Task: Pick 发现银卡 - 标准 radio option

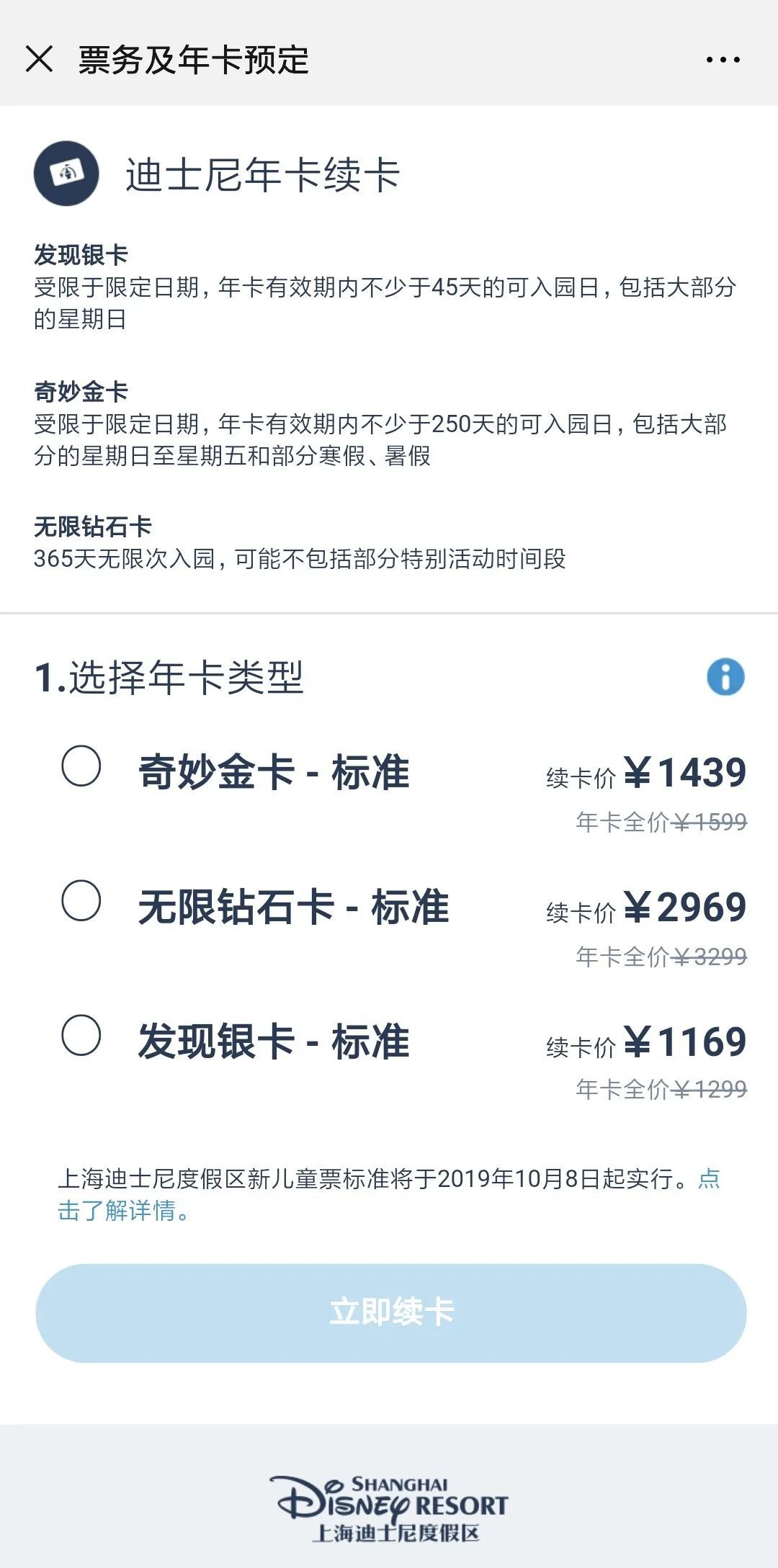Action: coord(81,1035)
